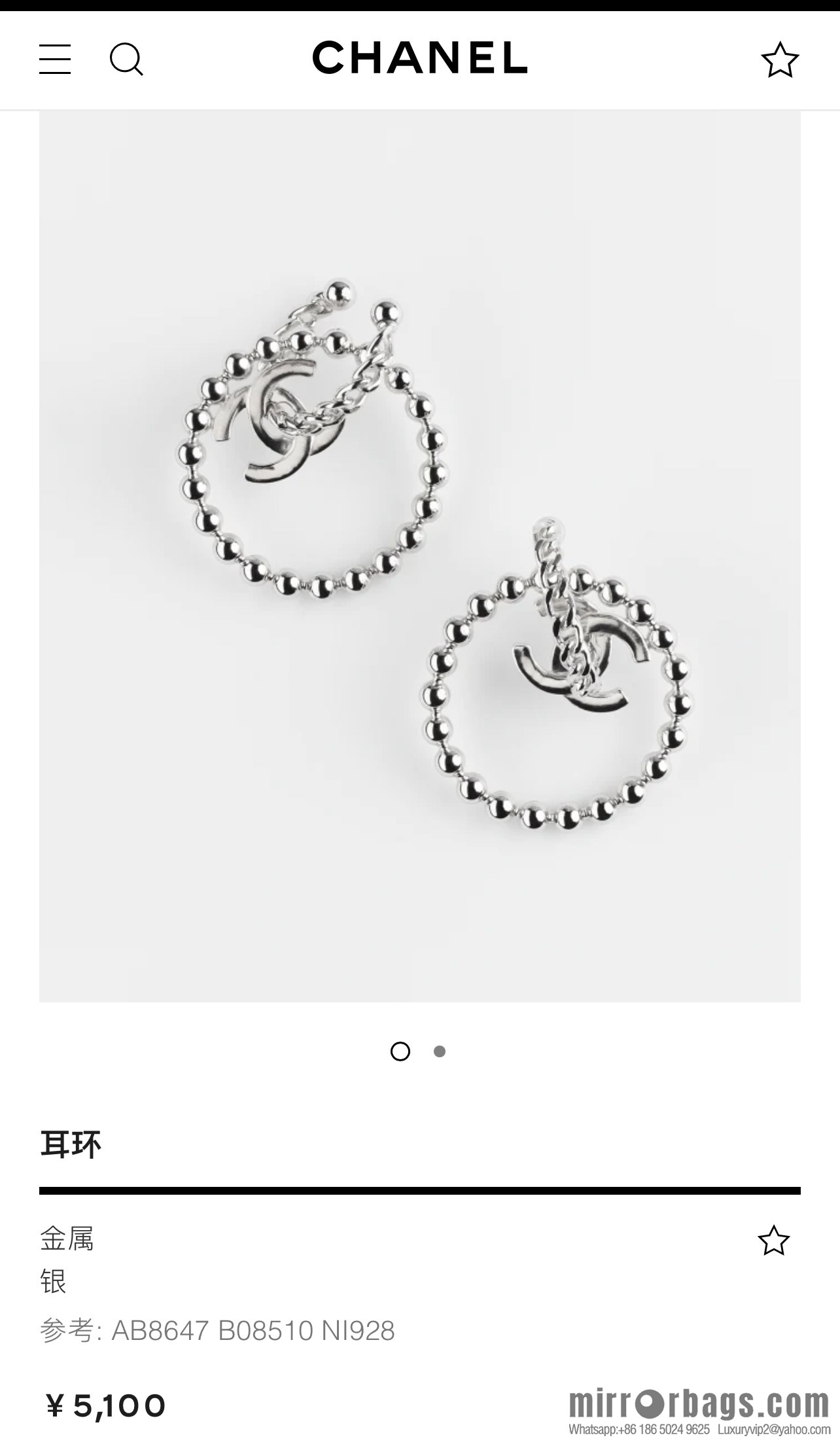Open the hamburger navigation menu

click(x=55, y=60)
